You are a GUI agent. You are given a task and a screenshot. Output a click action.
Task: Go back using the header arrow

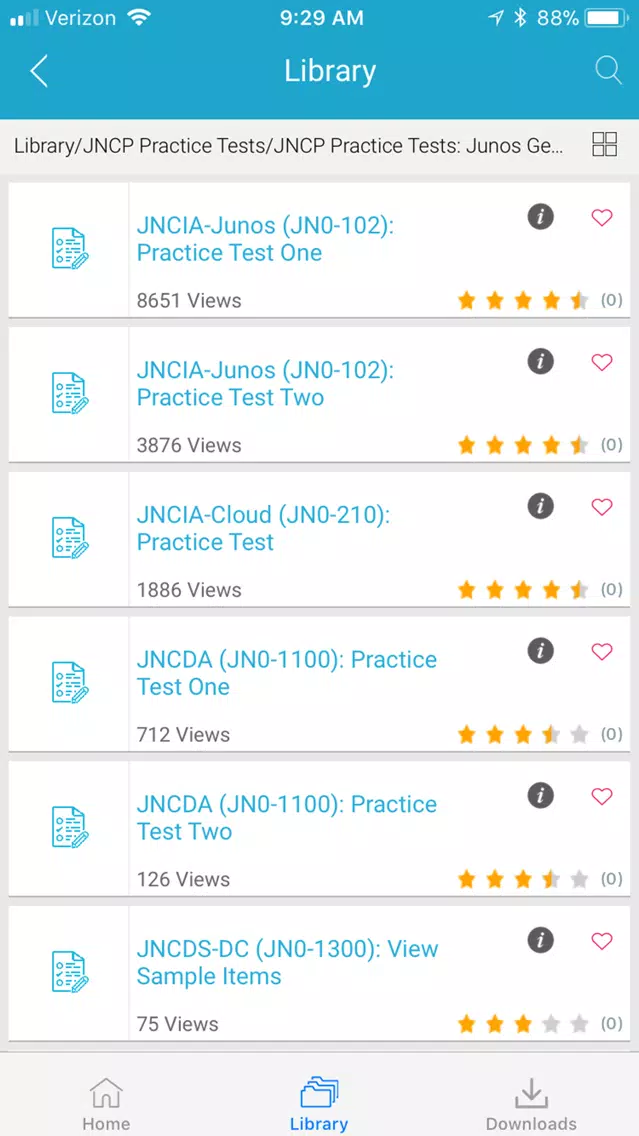click(x=38, y=72)
